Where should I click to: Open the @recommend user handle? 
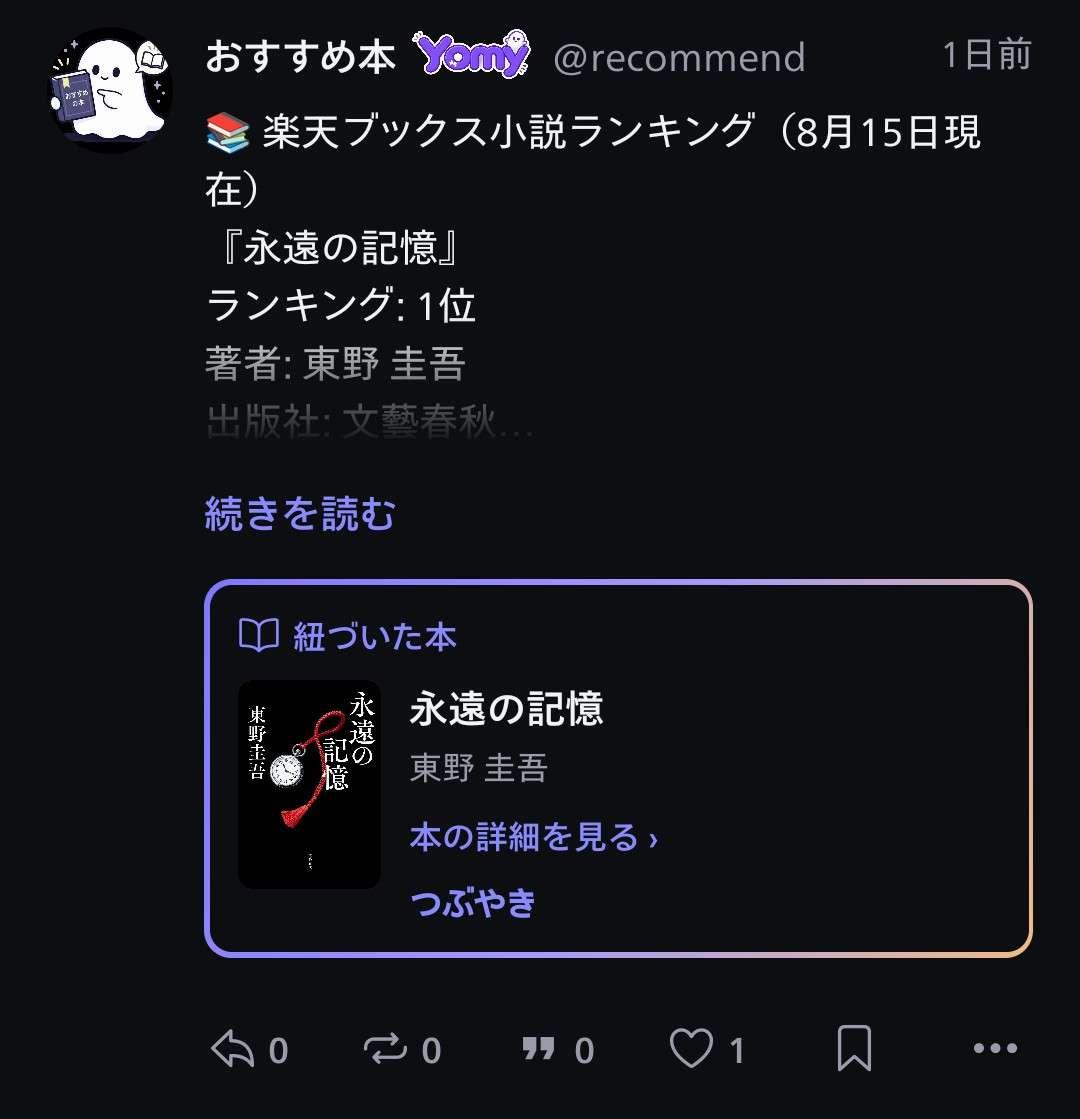[x=679, y=58]
